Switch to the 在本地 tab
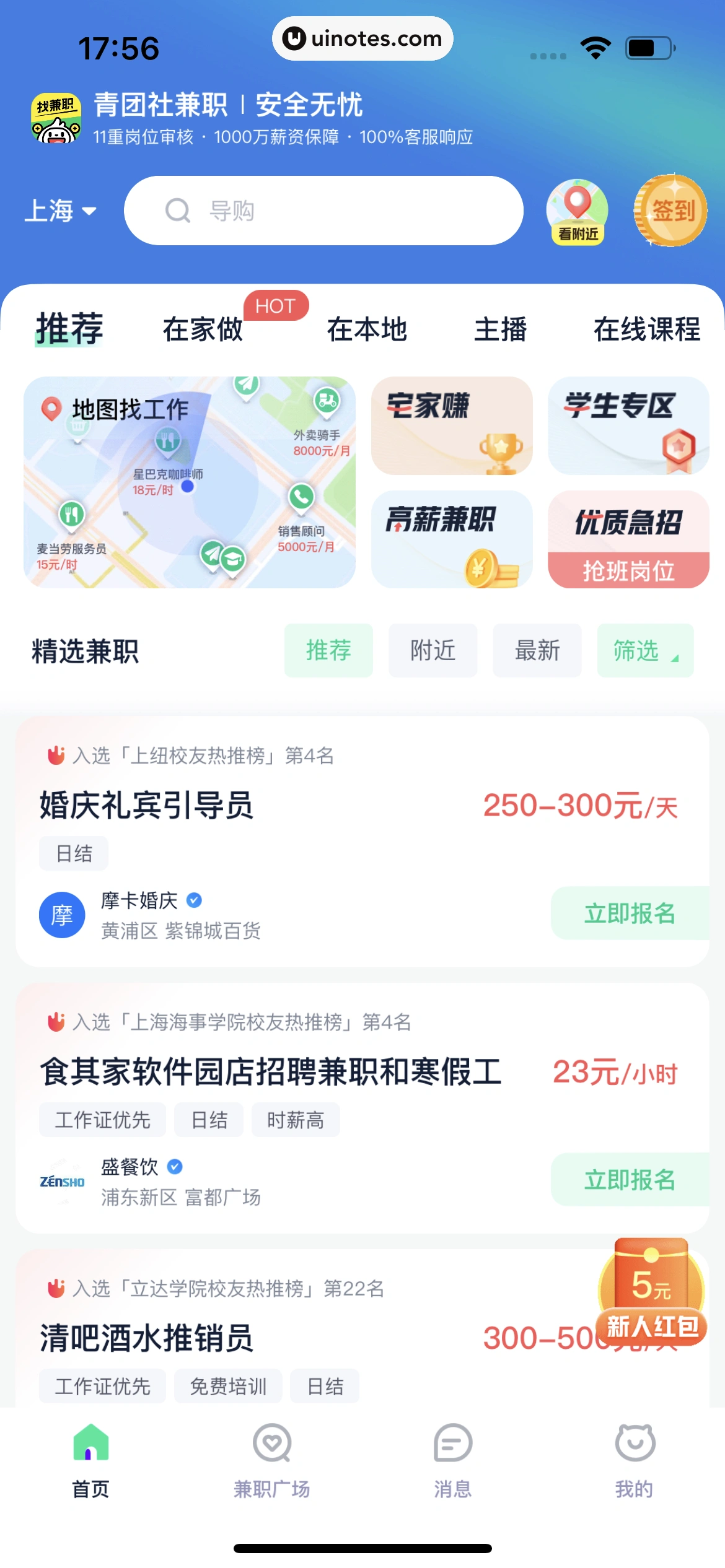 coord(367,329)
